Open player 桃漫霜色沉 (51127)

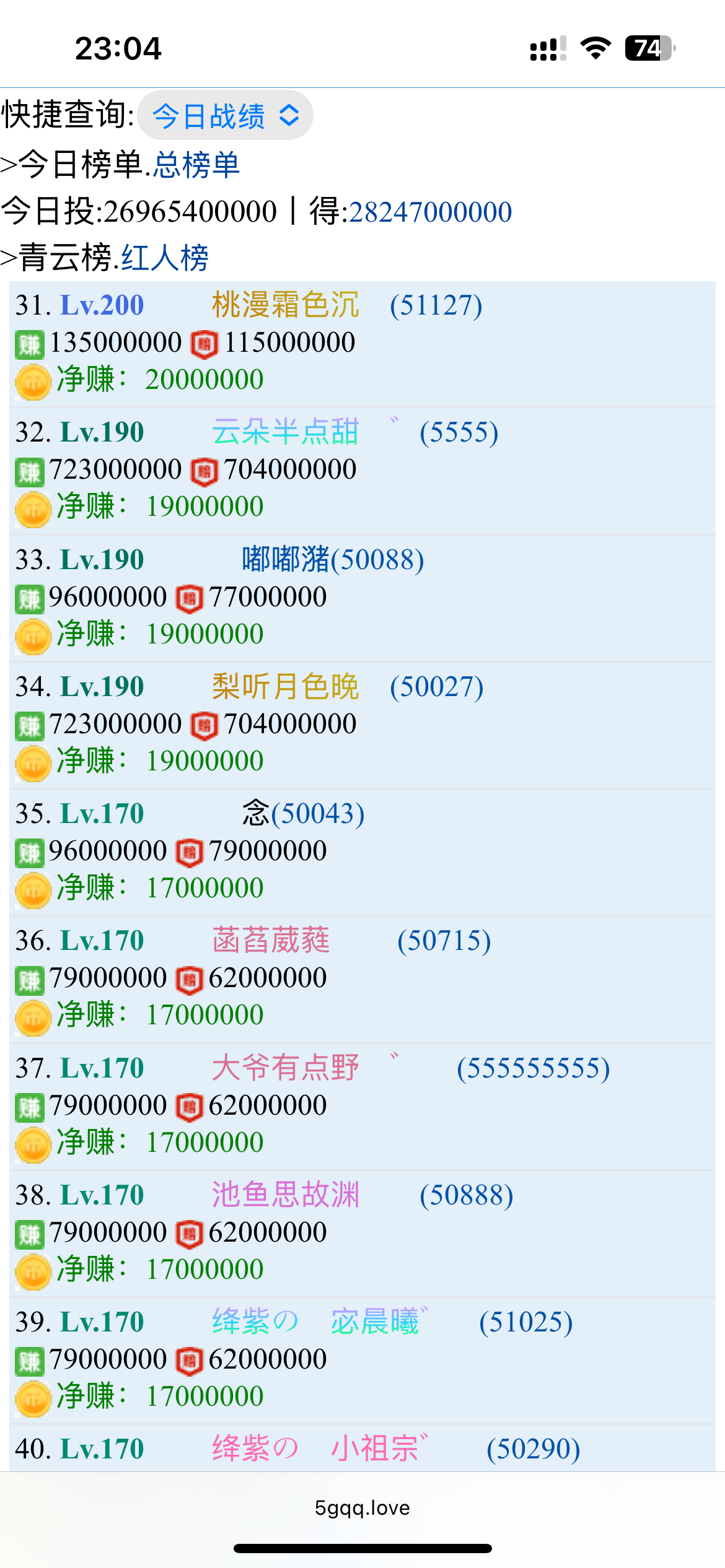[346, 305]
